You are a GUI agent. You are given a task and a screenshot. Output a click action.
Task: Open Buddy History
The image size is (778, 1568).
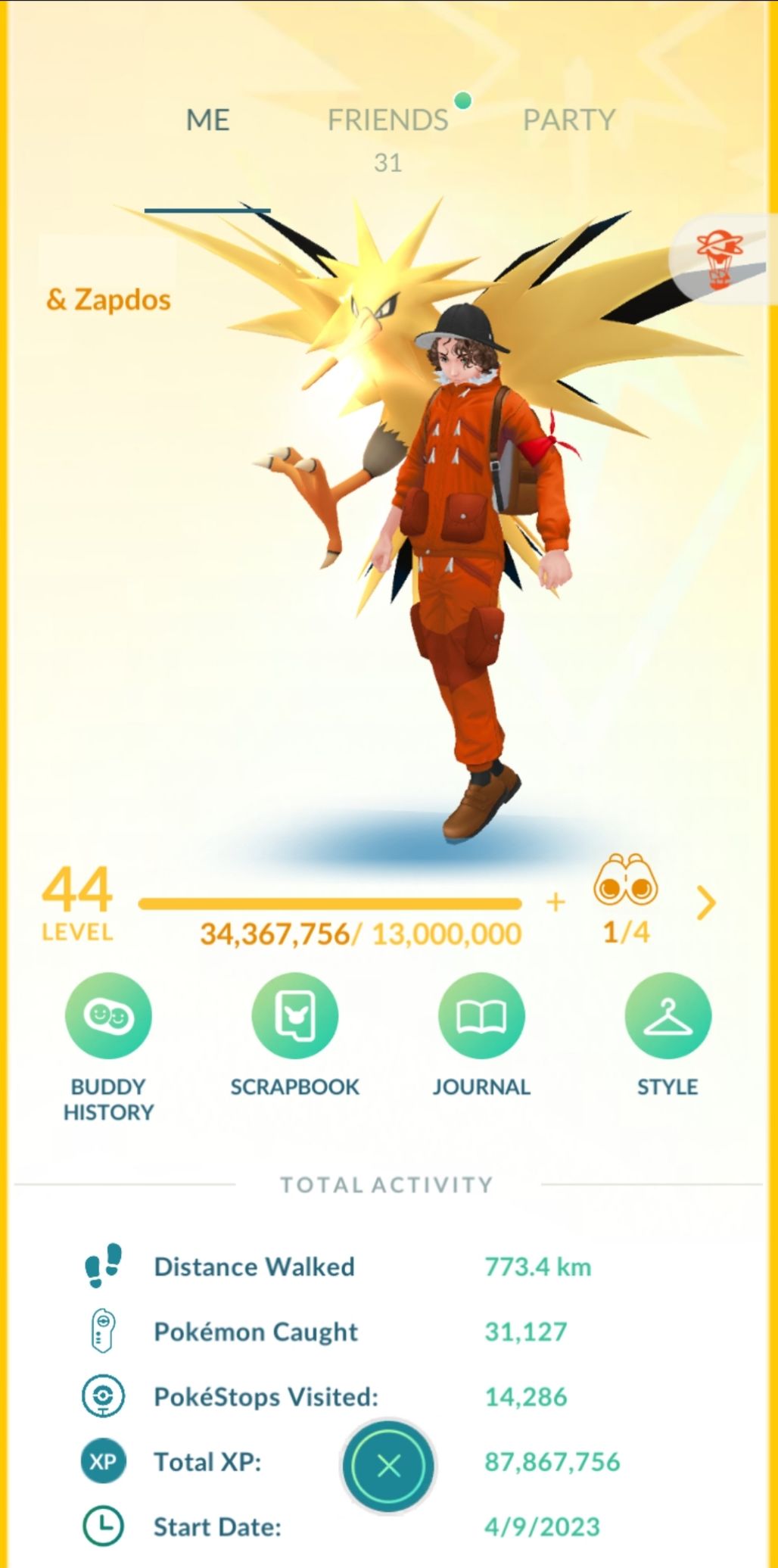(x=108, y=1016)
